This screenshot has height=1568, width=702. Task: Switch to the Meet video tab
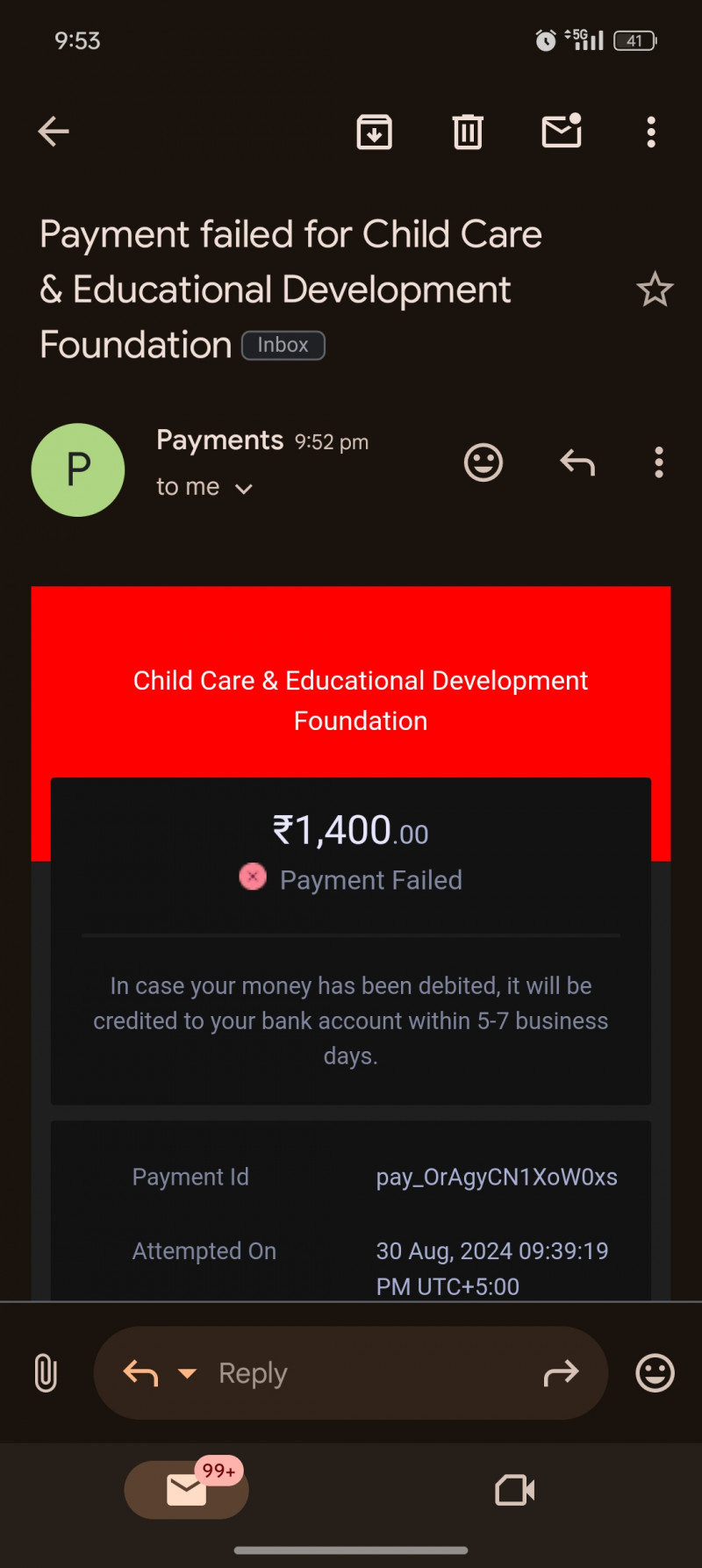click(x=515, y=1490)
